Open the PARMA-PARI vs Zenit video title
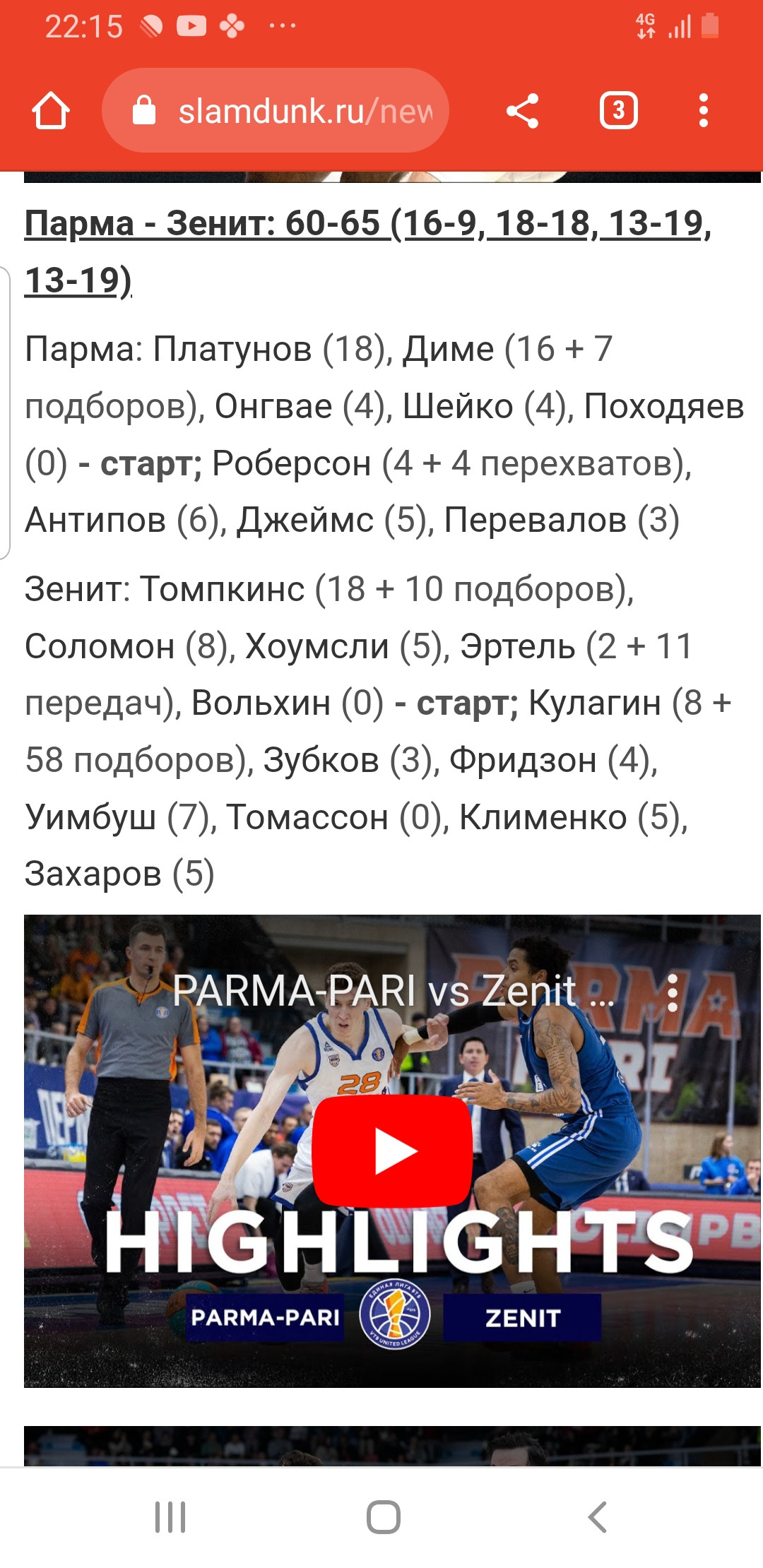 [x=393, y=991]
